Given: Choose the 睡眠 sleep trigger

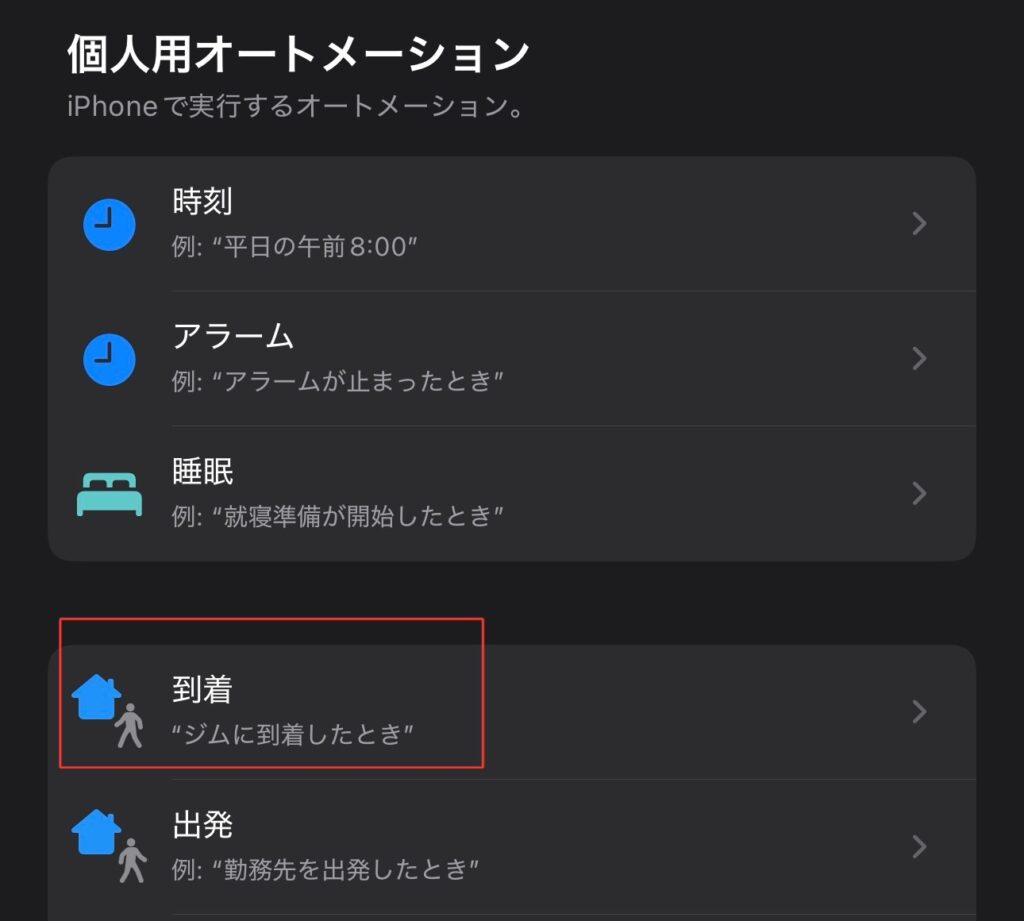Looking at the screenshot, I should [x=510, y=494].
